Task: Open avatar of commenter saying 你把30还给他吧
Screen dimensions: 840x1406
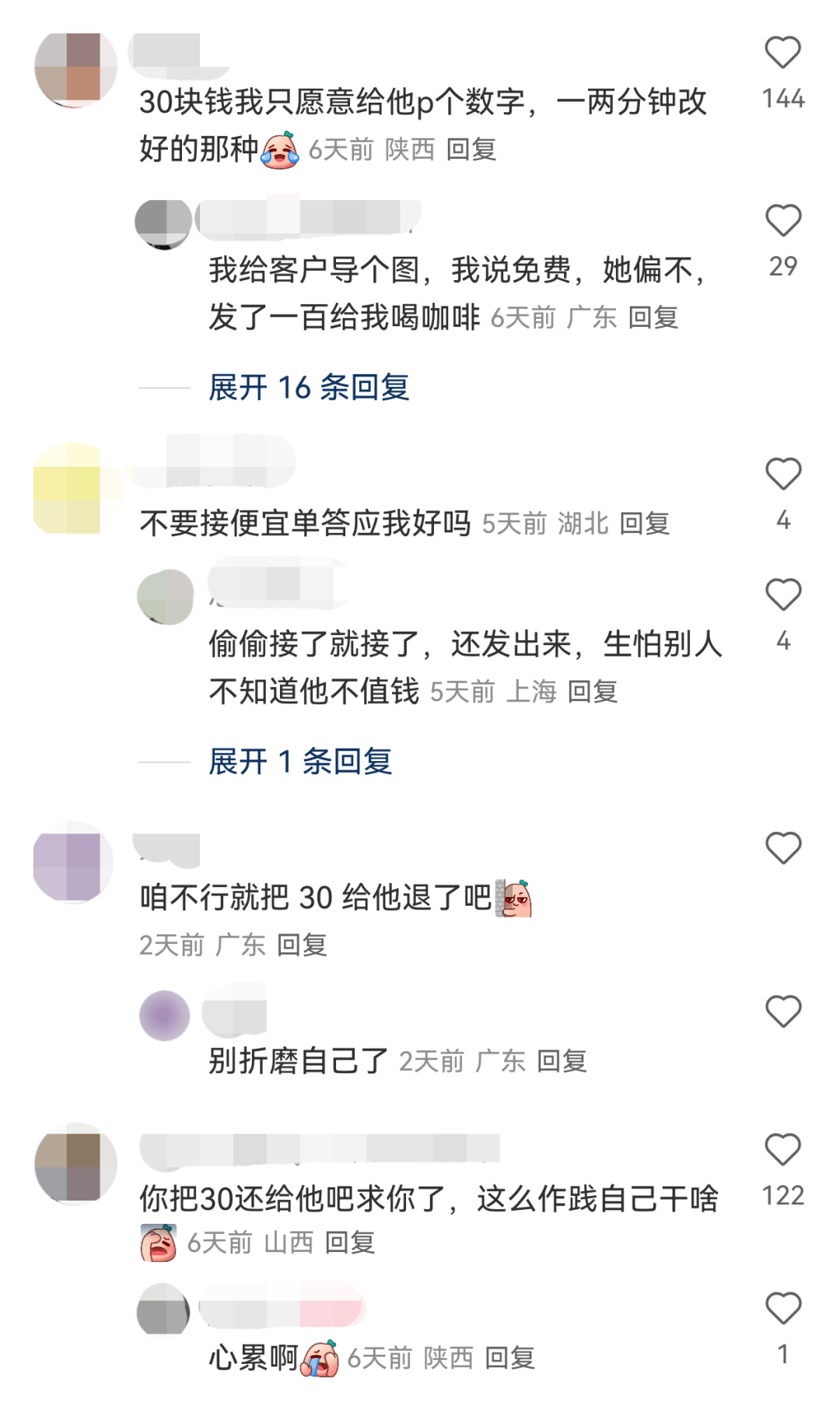Action: click(75, 1164)
